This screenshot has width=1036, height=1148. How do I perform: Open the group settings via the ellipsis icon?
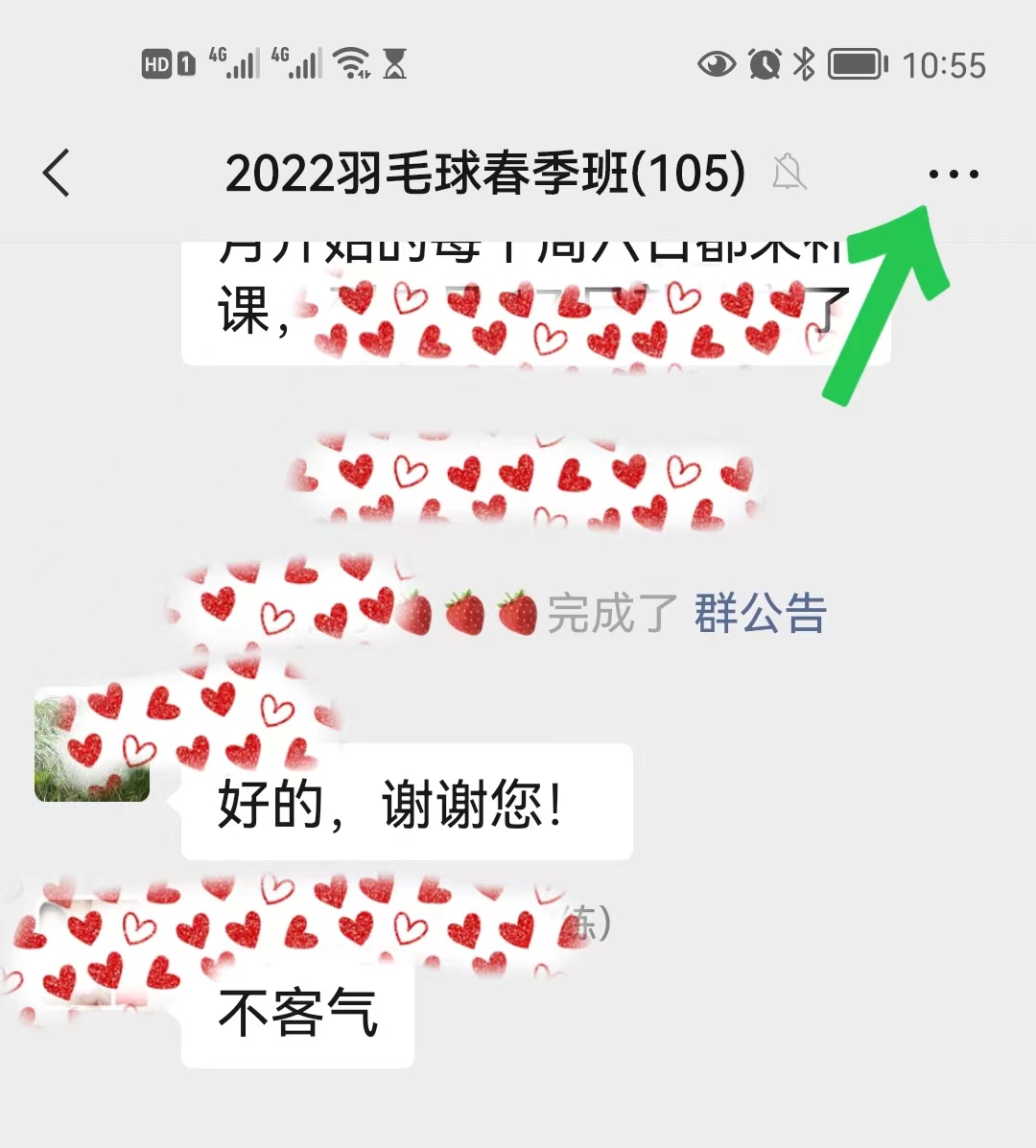point(954,174)
